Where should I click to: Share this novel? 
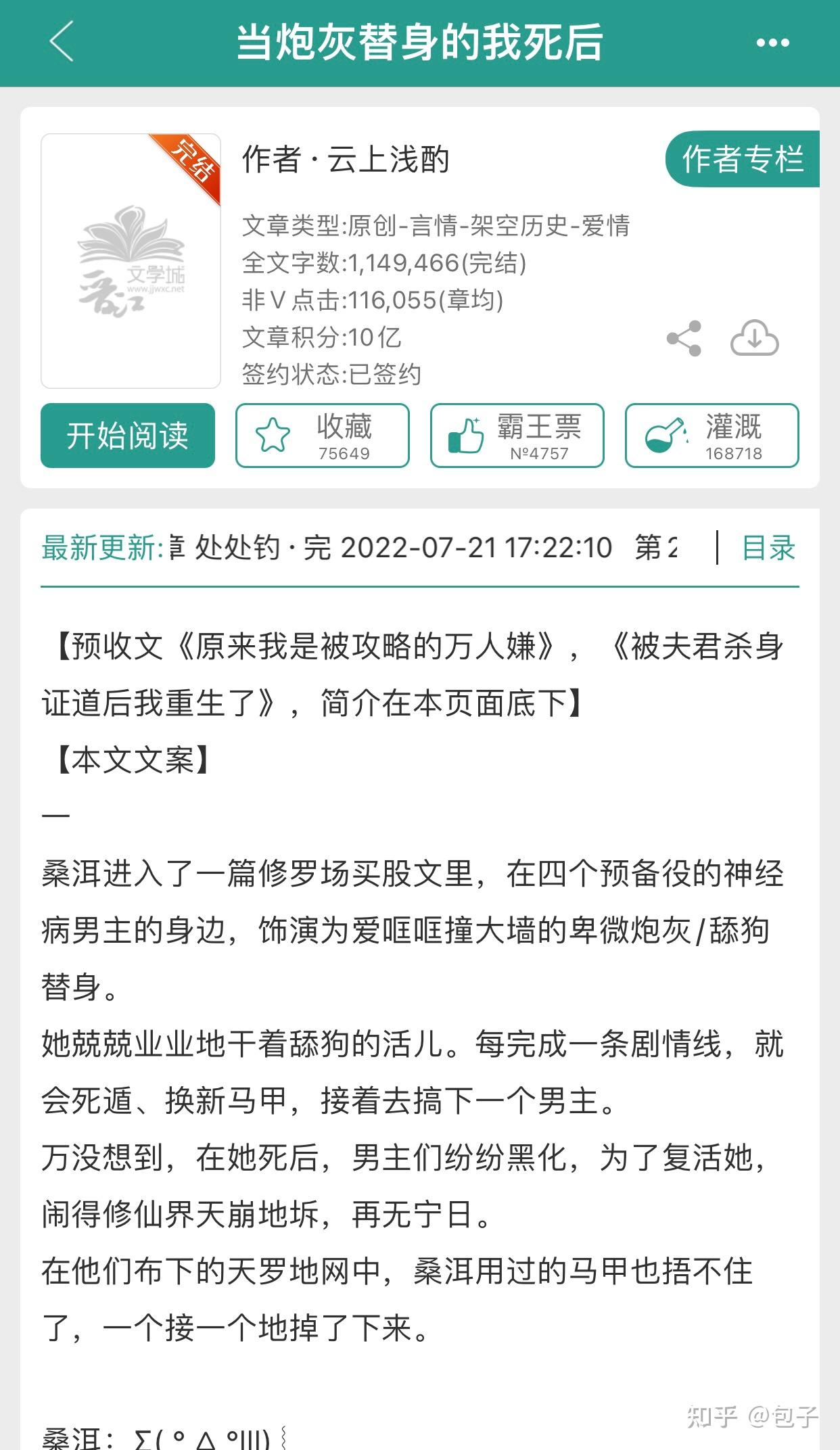[684, 339]
